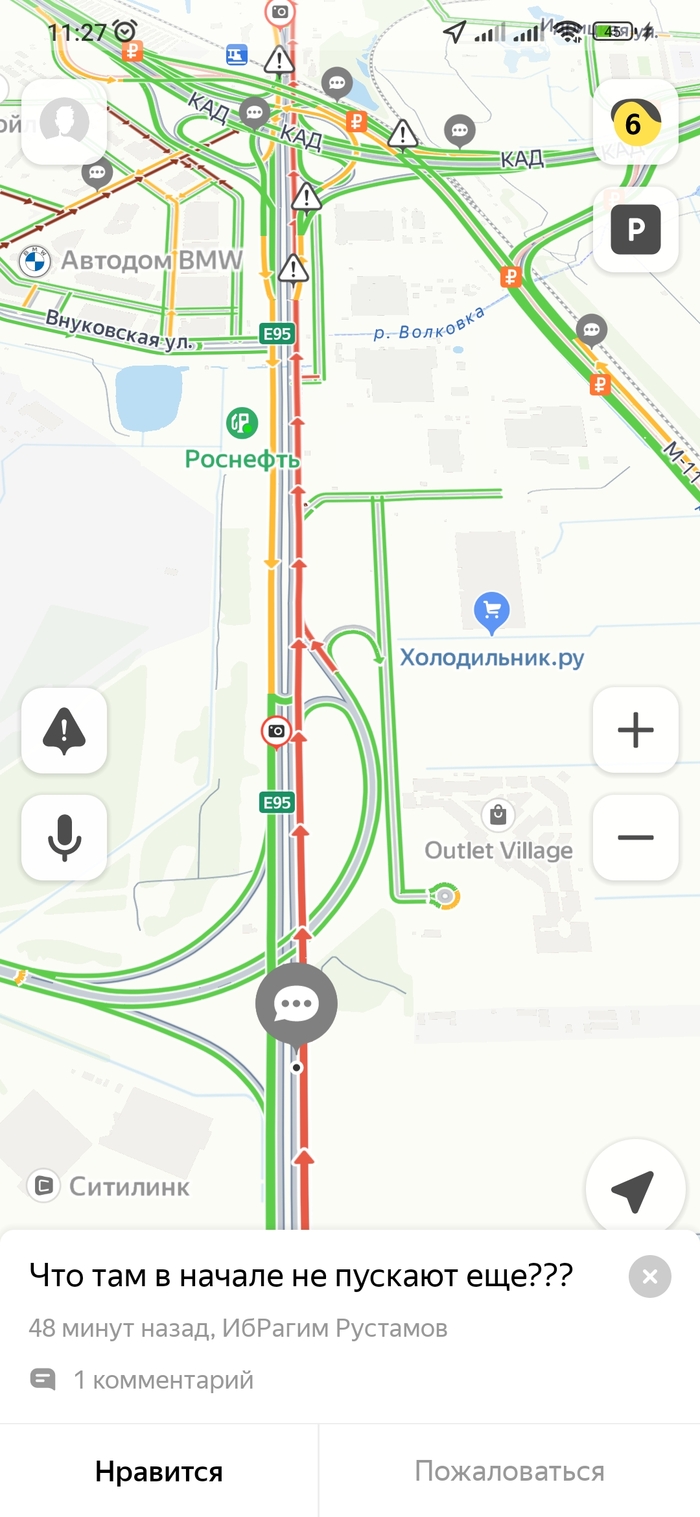The image size is (700, 1517).
Task: Activate voice assistant microphone
Action: pos(64,838)
